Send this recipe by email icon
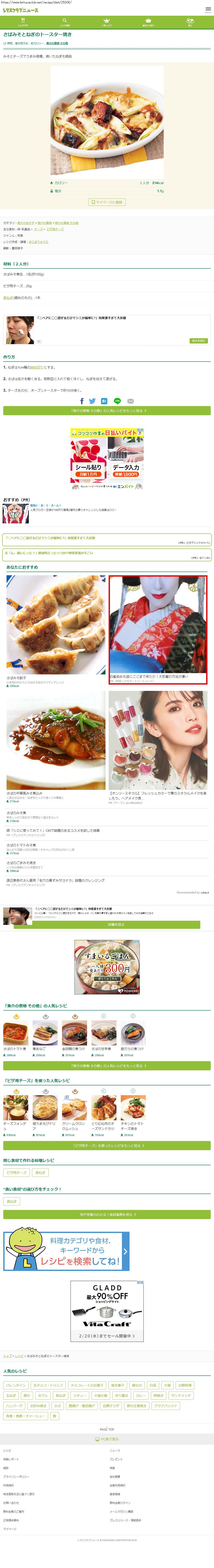Viewport: 214px width, 1568px height. click(130, 401)
